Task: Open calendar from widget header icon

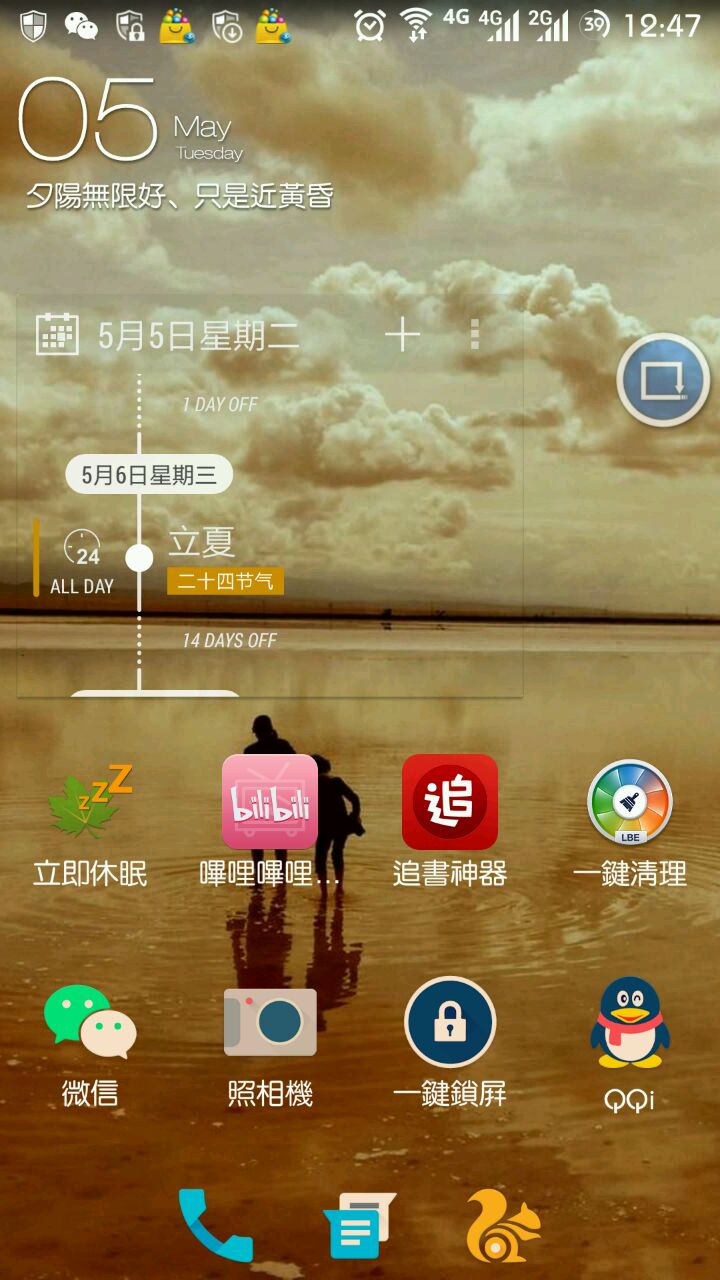Action: [57, 335]
